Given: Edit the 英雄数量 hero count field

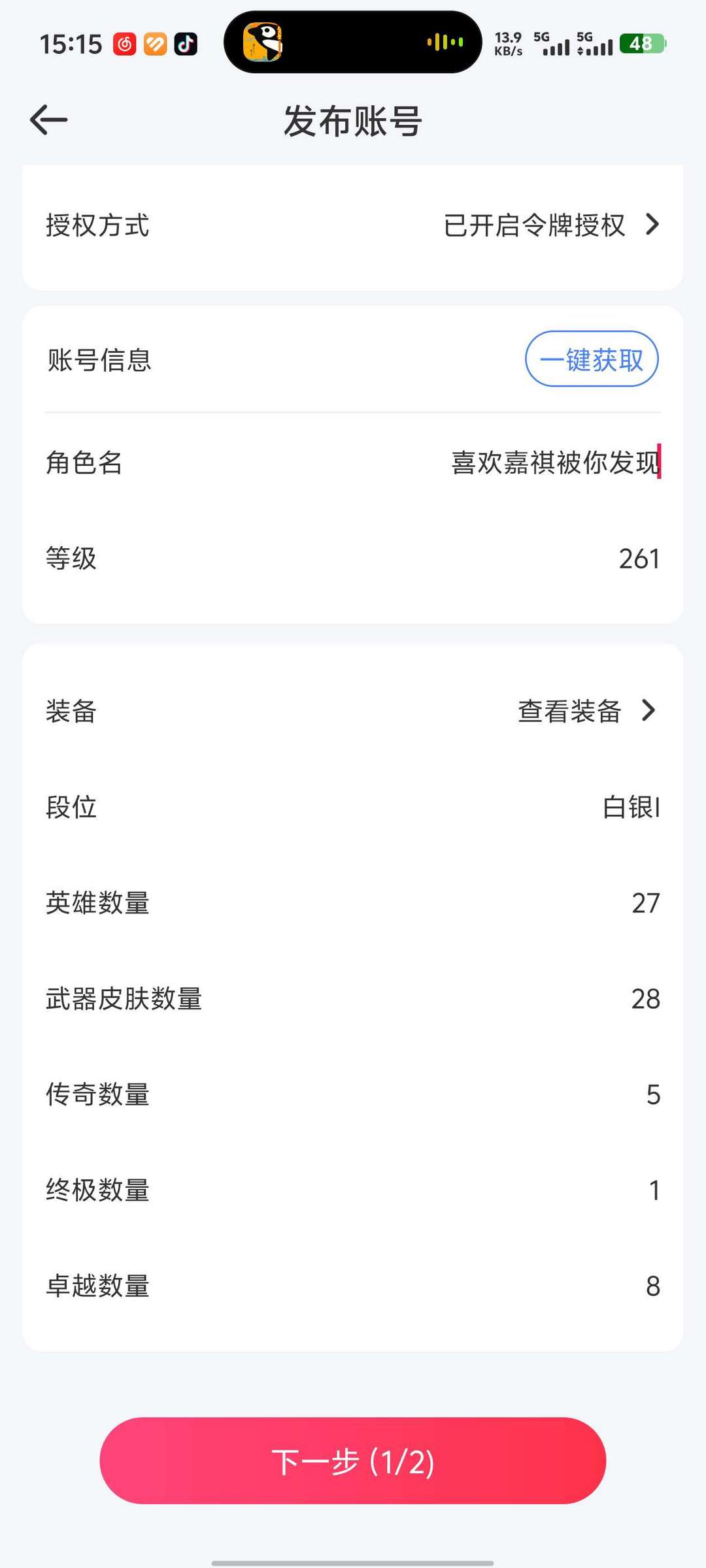Looking at the screenshot, I should (x=353, y=903).
